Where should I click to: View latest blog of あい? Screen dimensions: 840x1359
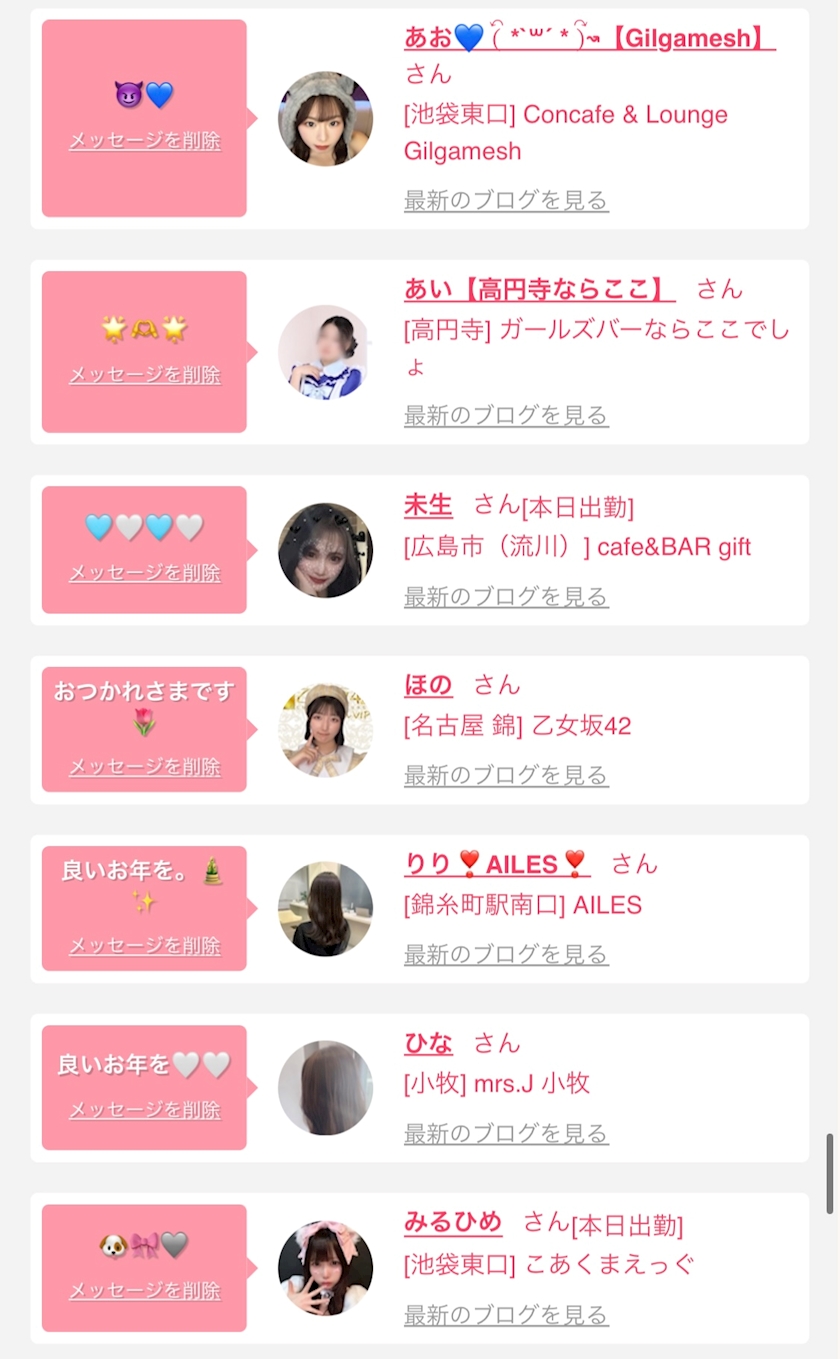[x=506, y=415]
